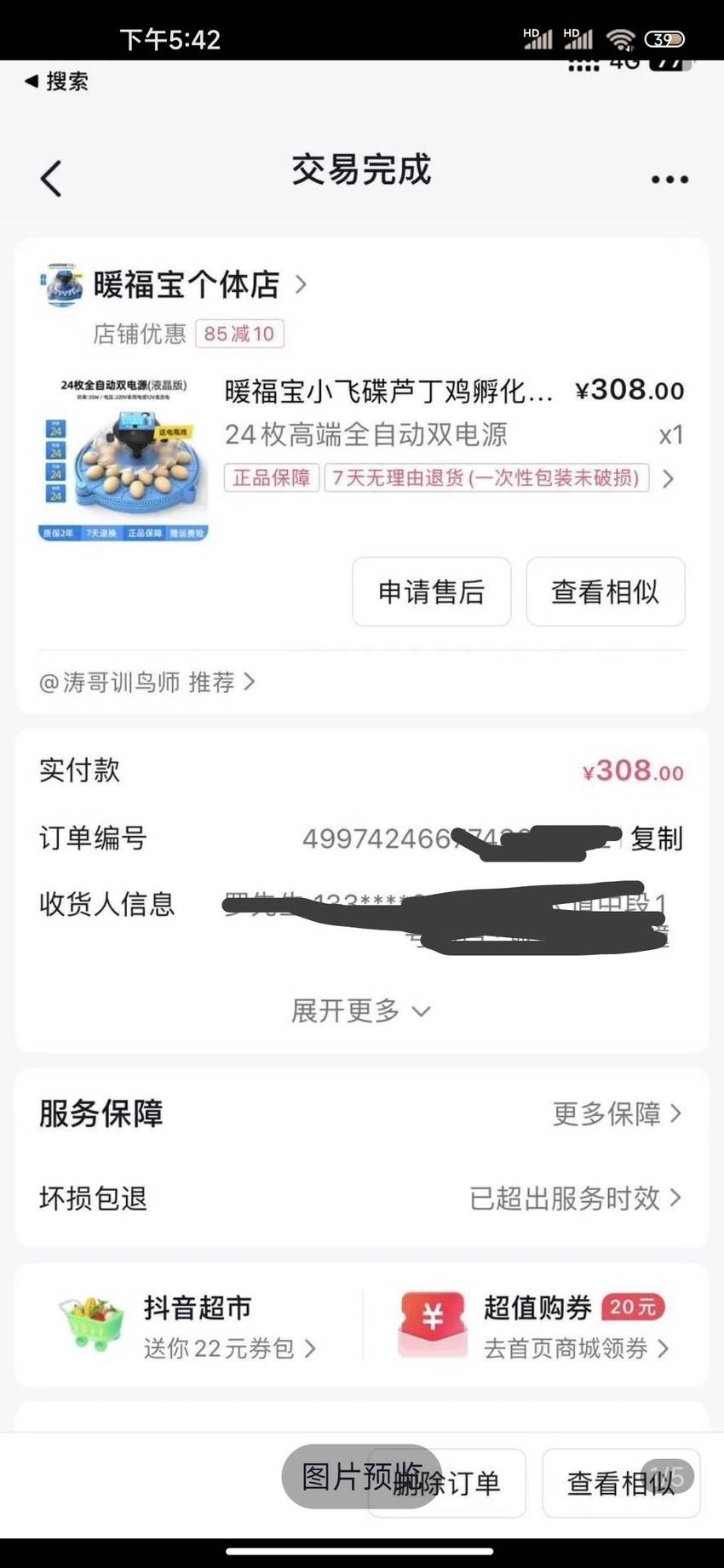Tap the 删除订单 button
This screenshot has width=724, height=1568.
(446, 1483)
